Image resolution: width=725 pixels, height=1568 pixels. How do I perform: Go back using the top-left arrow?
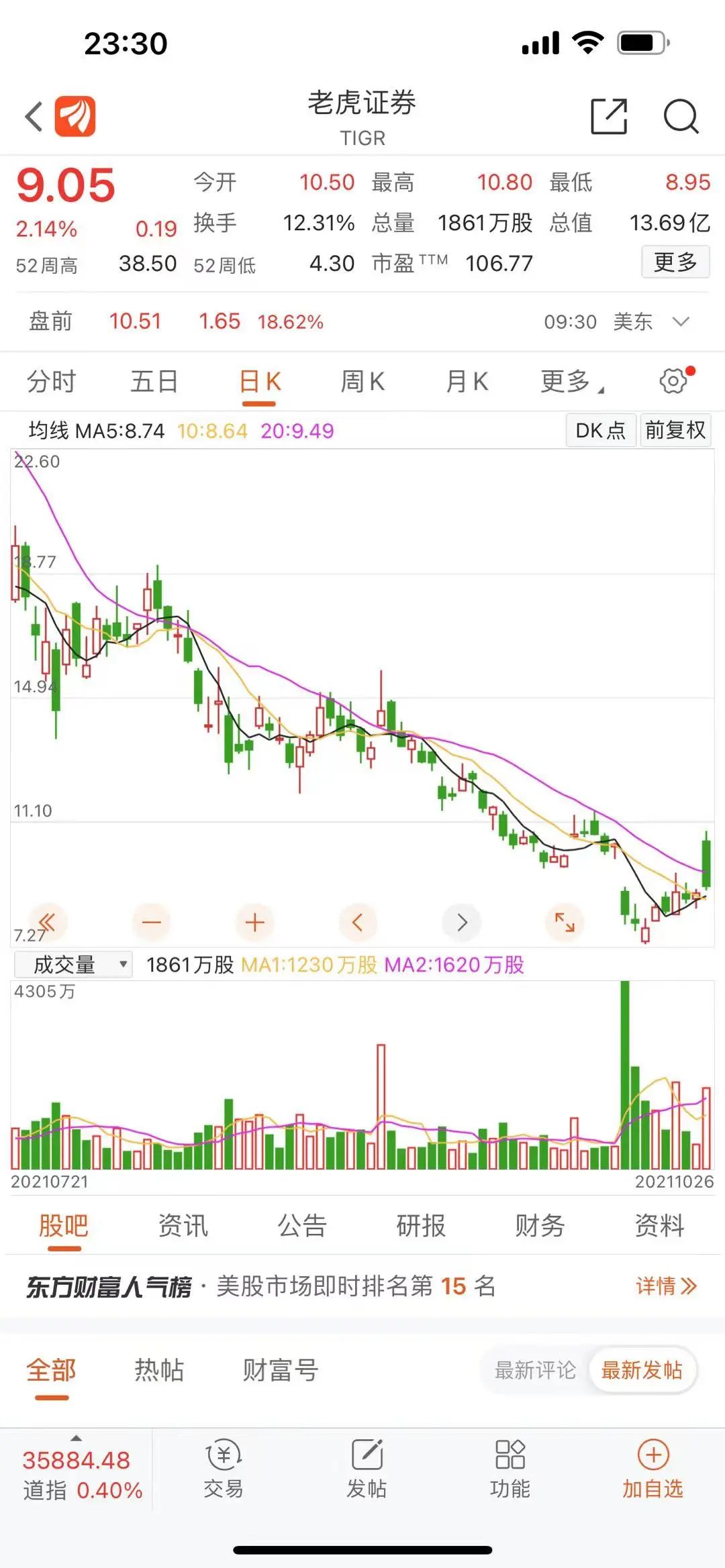pos(34,117)
